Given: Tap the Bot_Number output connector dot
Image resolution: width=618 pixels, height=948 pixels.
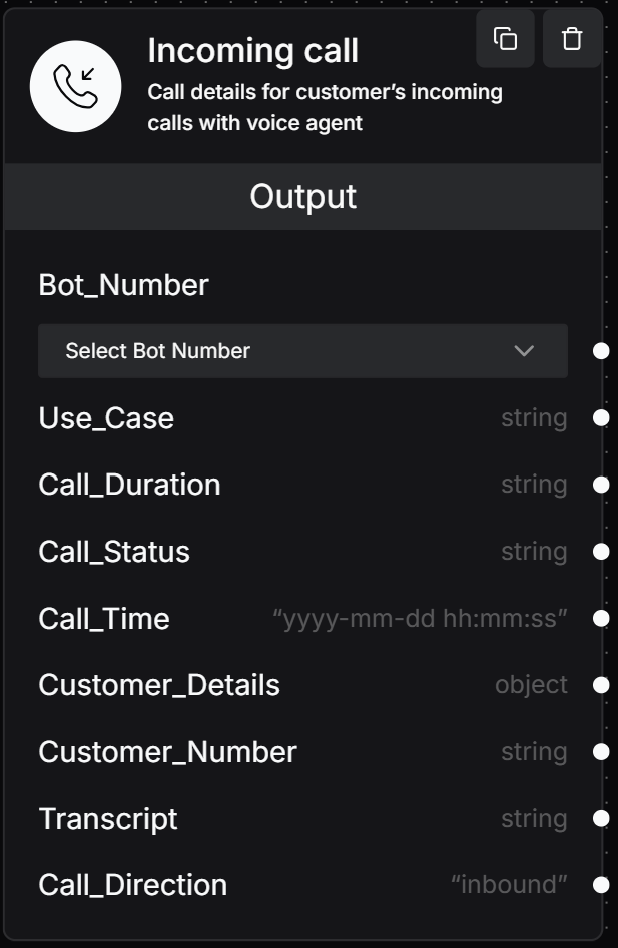Looking at the screenshot, I should point(601,351).
